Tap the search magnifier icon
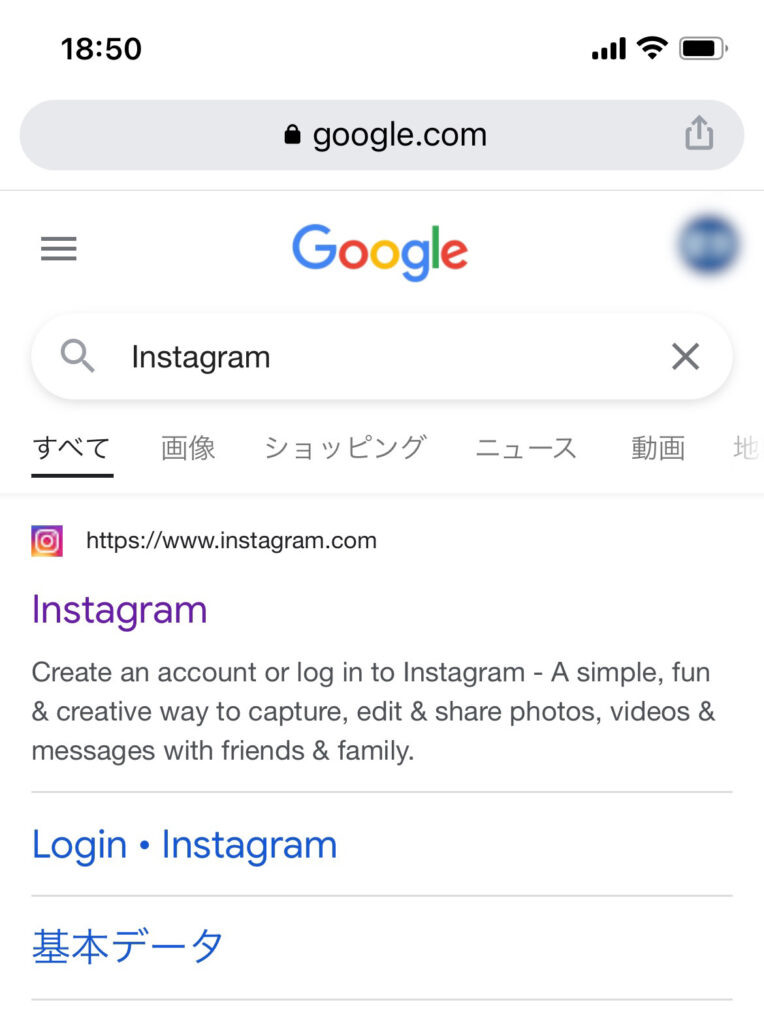 tap(78, 356)
